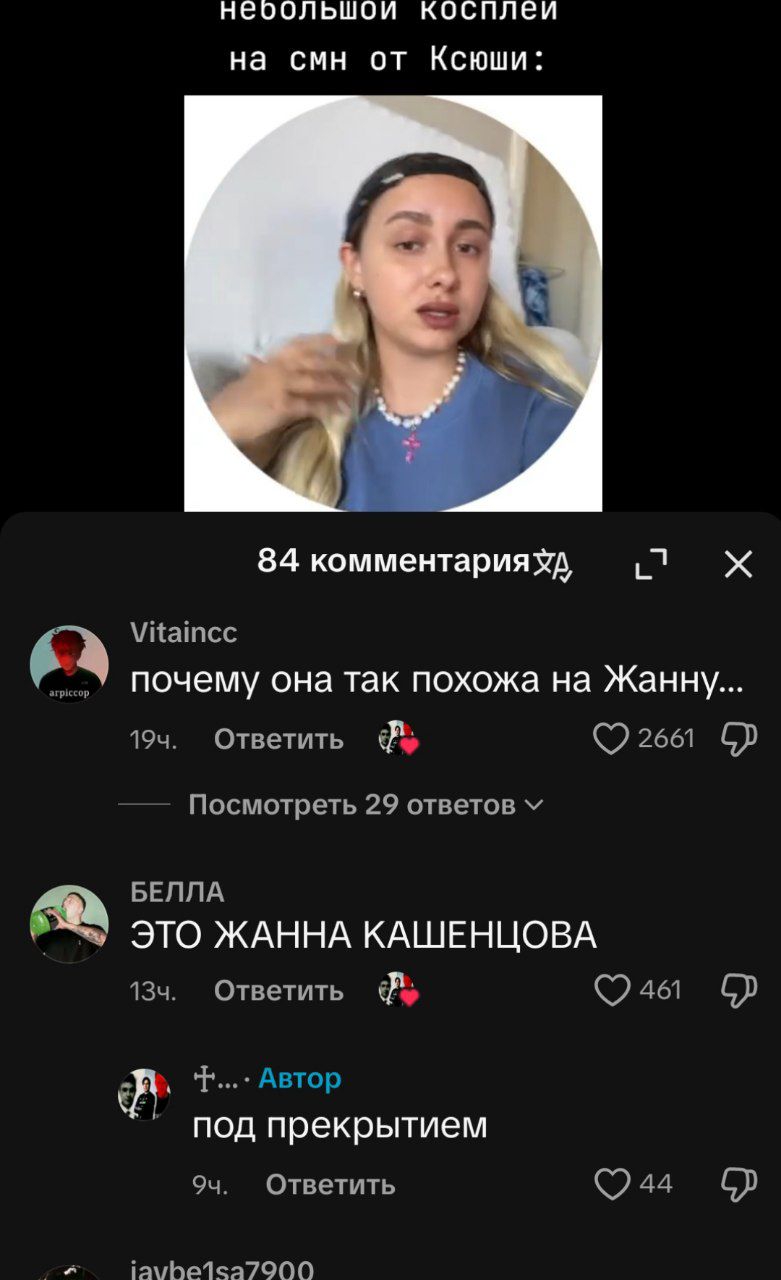Open Vitaincc's profile avatar
This screenshot has width=781, height=1280.
click(x=69, y=664)
